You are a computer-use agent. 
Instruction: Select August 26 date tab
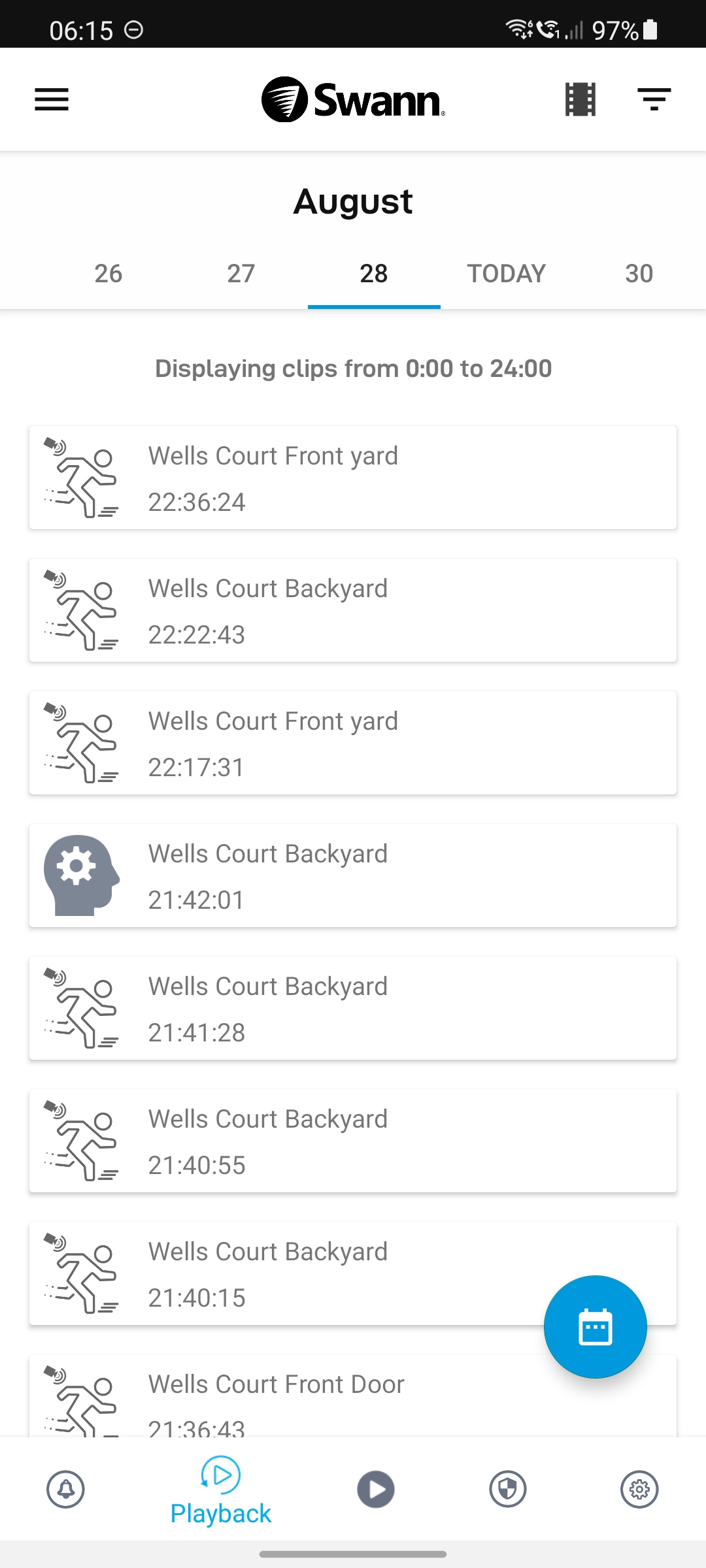pyautogui.click(x=109, y=274)
